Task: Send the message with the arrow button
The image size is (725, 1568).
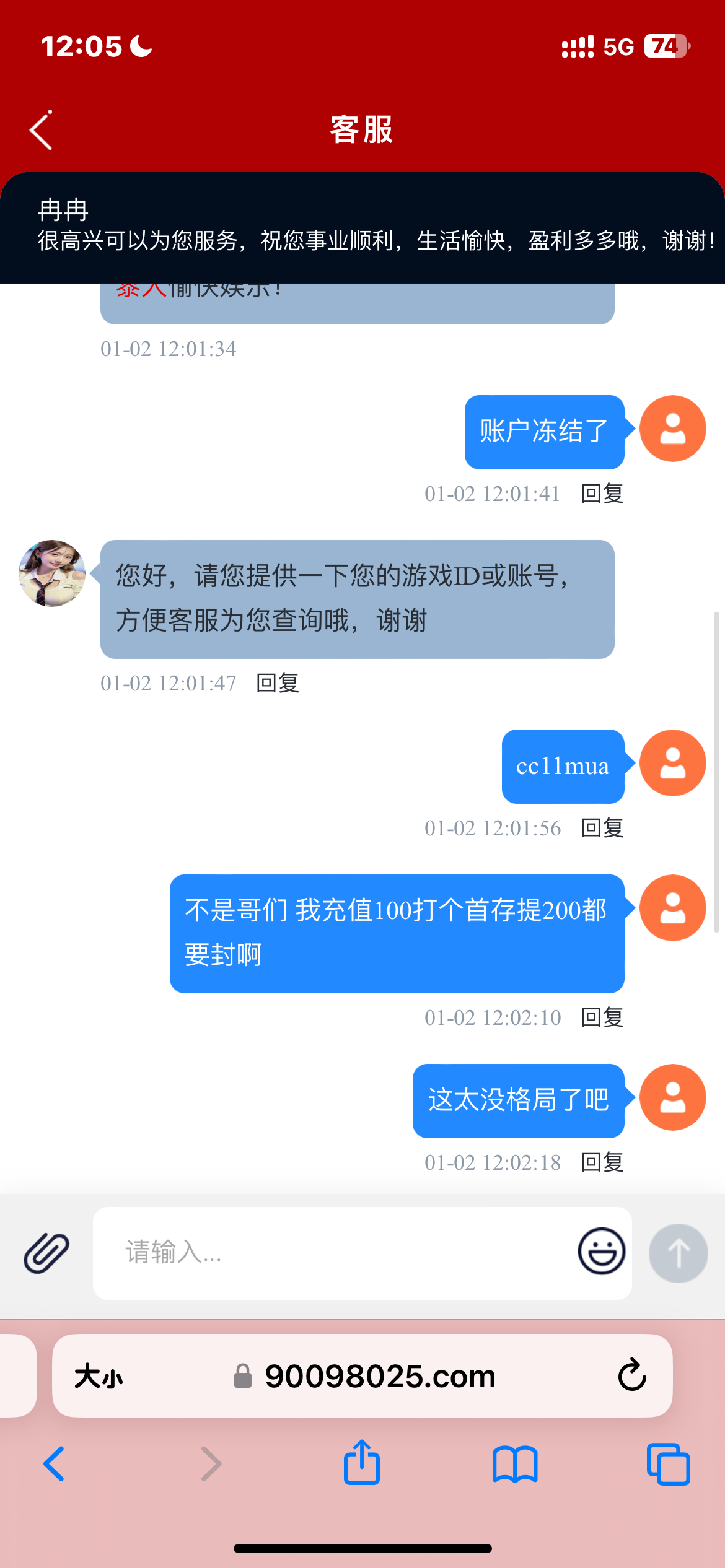Action: pos(678,1253)
